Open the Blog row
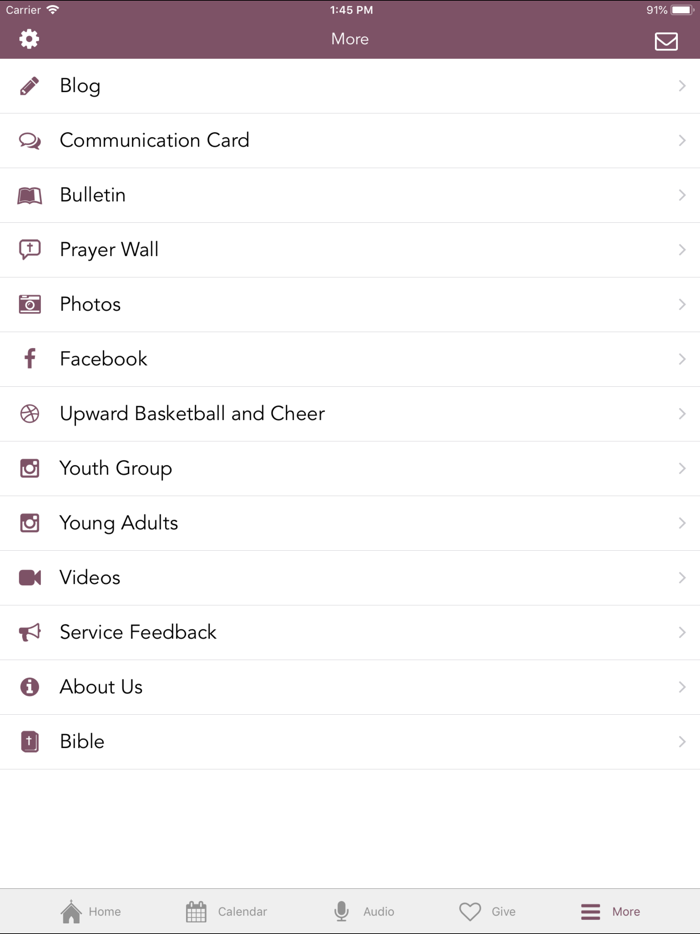This screenshot has height=934, width=700. (350, 86)
